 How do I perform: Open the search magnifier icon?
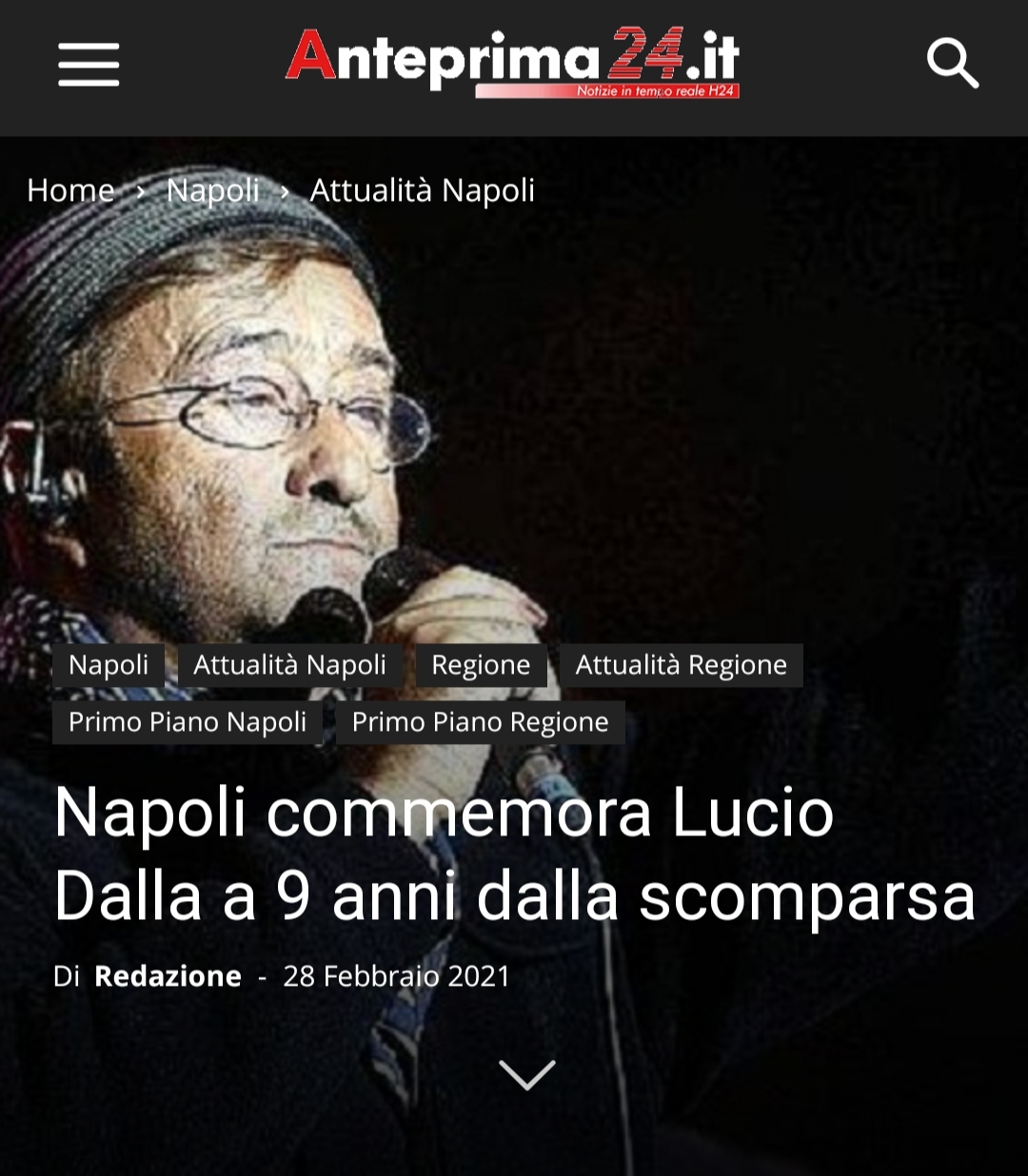point(952,64)
